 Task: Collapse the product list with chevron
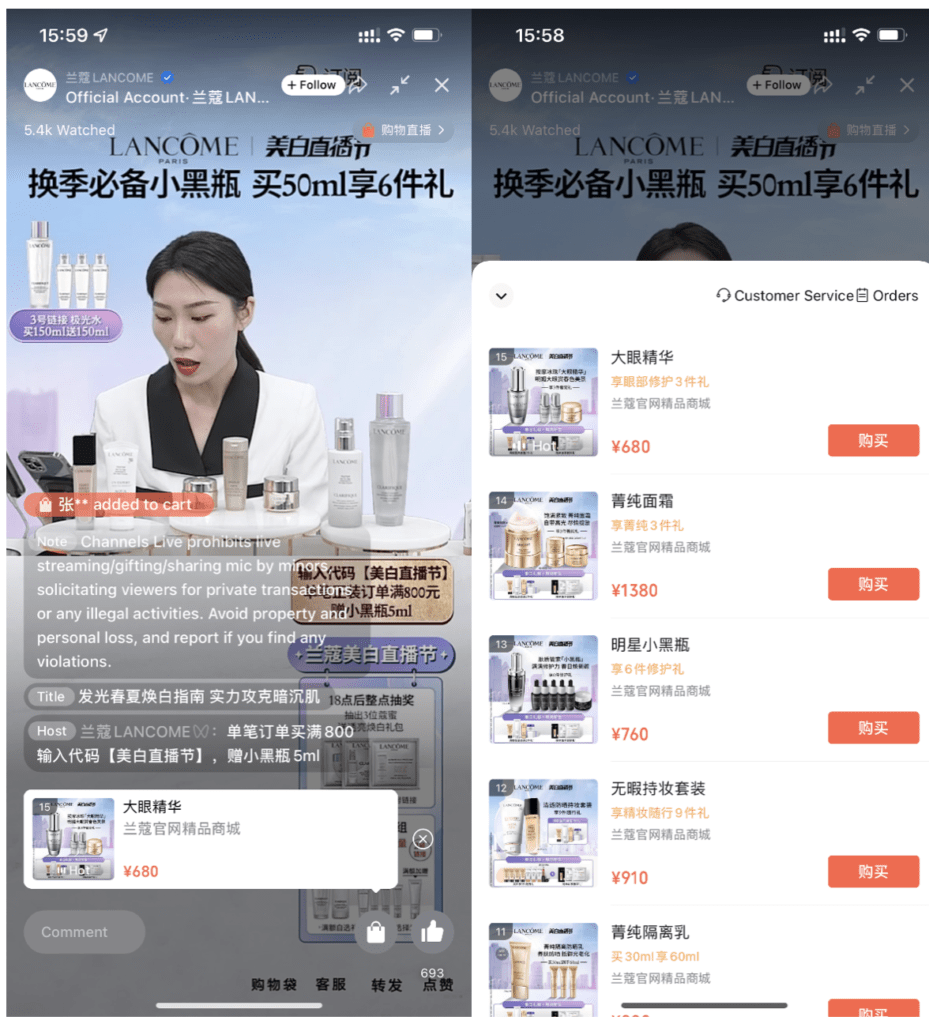502,295
